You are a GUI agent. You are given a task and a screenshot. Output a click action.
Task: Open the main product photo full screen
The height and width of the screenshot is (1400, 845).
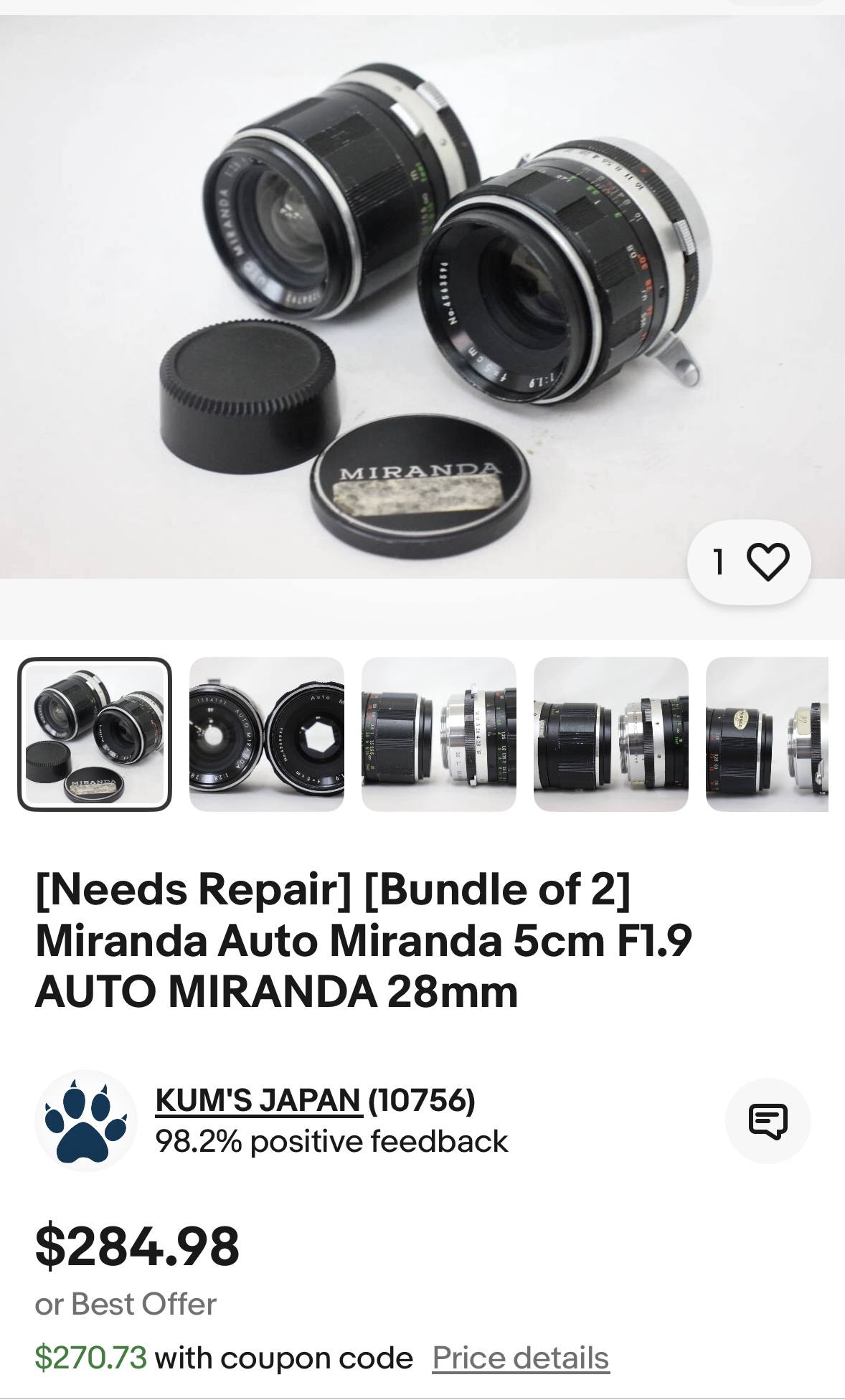pos(422,301)
